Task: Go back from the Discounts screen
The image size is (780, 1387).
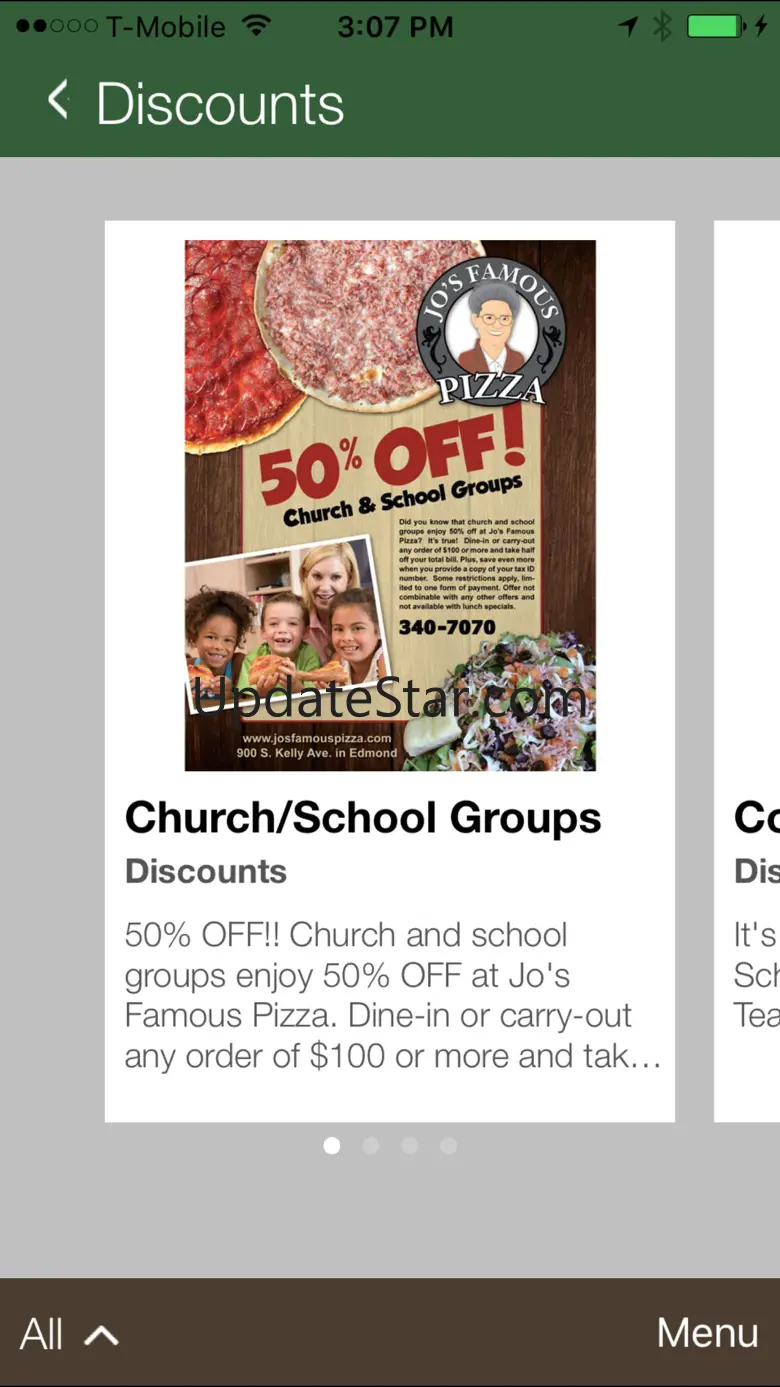Action: (59, 101)
